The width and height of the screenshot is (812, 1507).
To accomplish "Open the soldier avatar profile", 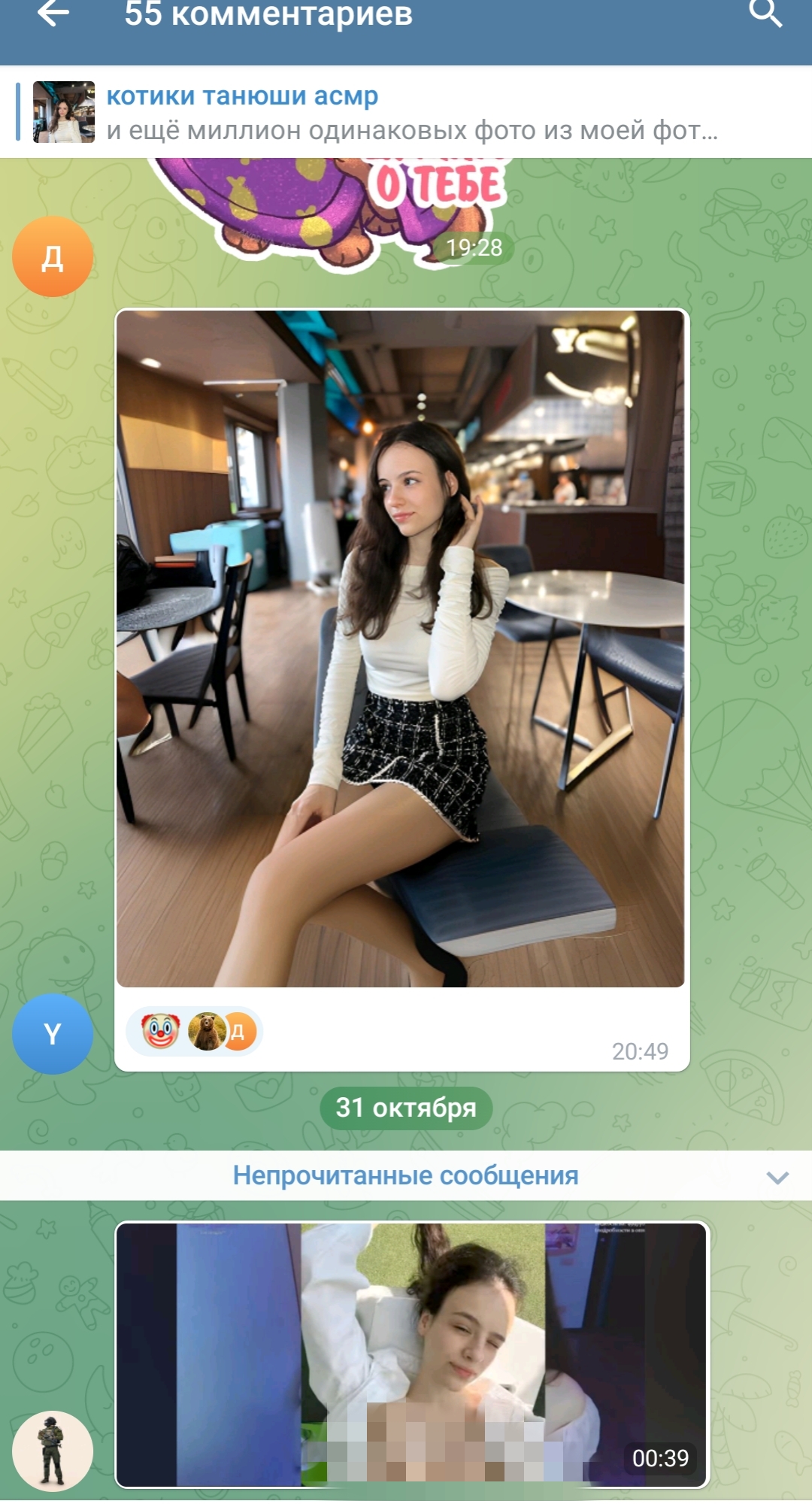I will pyautogui.click(x=53, y=1451).
